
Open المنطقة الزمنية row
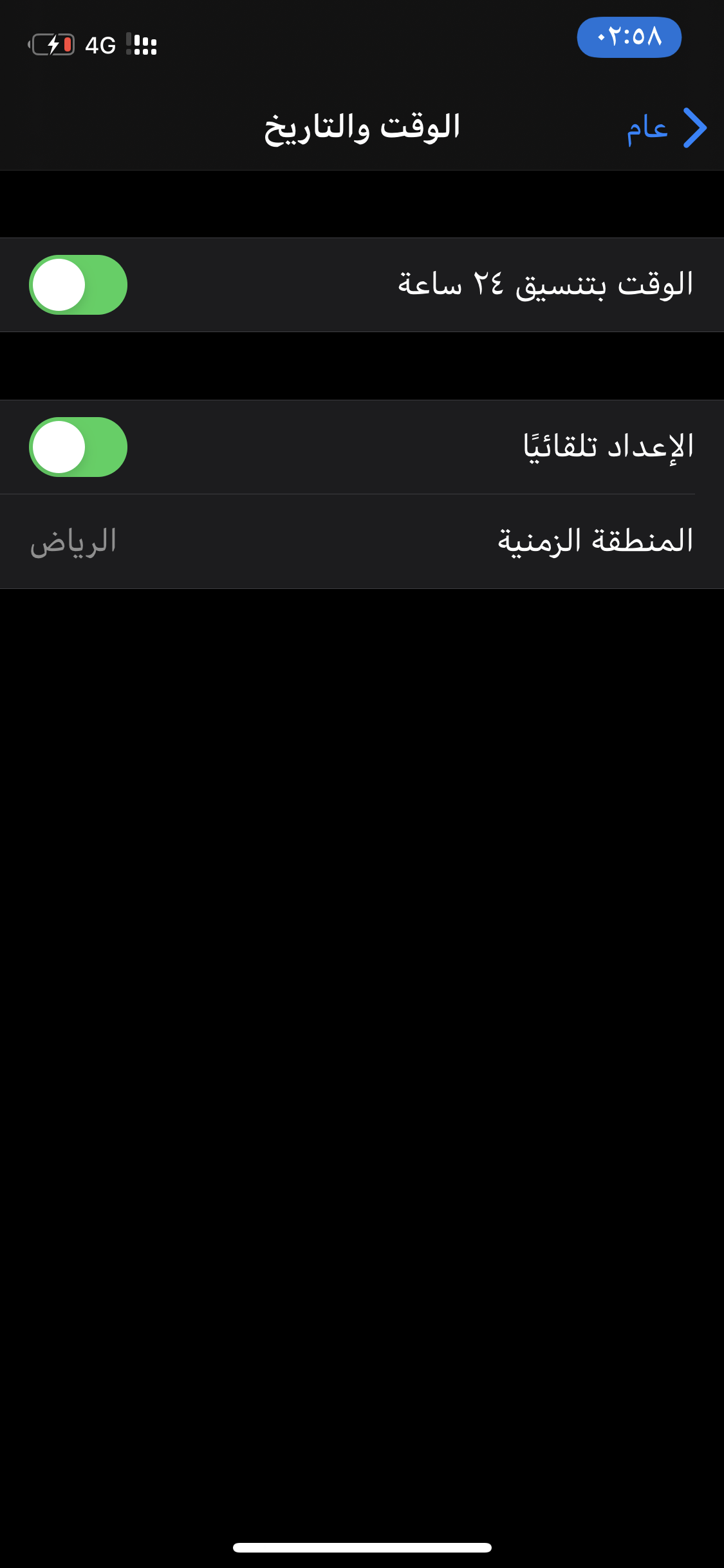pyautogui.click(x=362, y=541)
